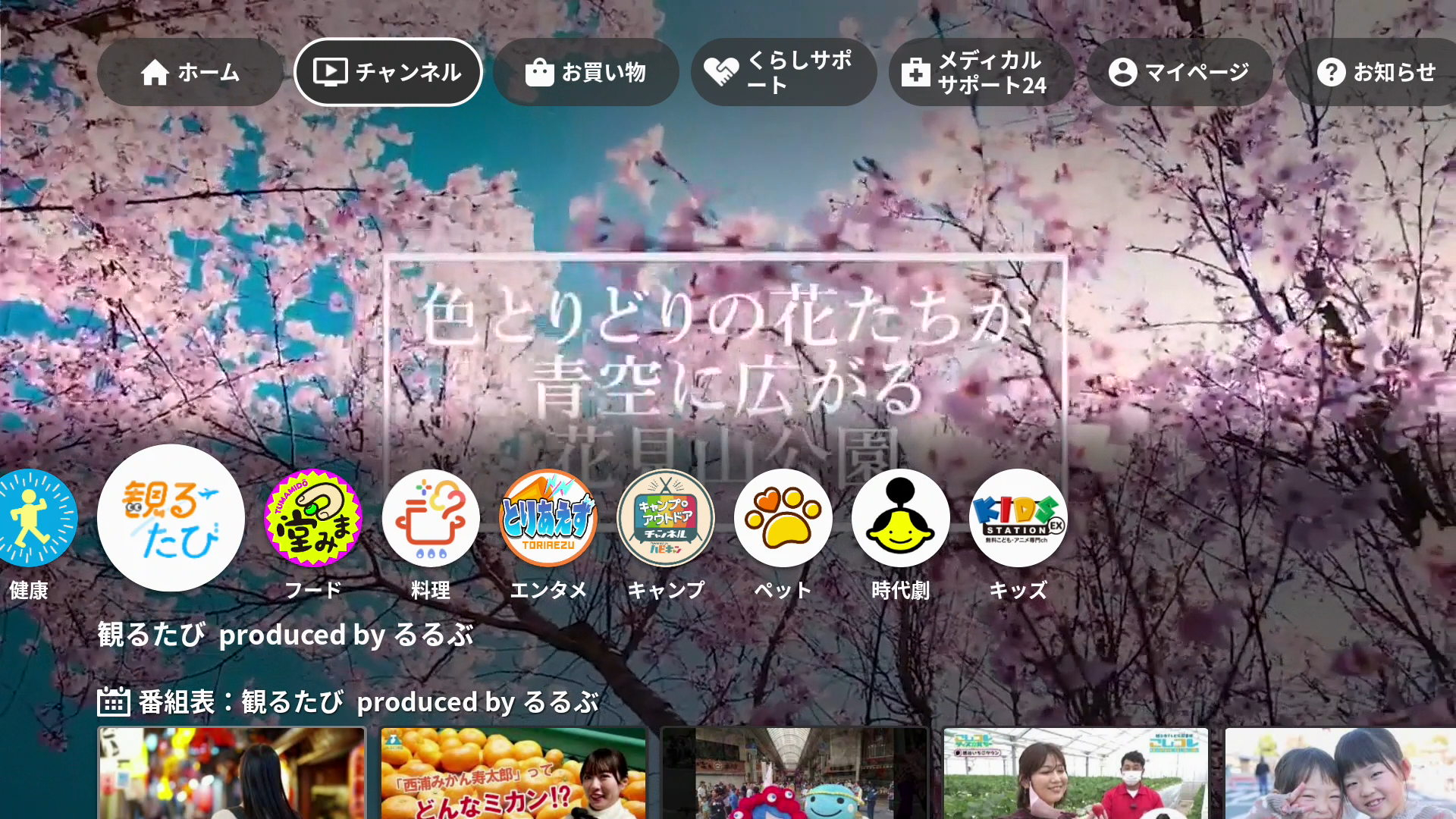Open the キャンプ outdoor channel
This screenshot has height=819, width=1456.
(666, 518)
